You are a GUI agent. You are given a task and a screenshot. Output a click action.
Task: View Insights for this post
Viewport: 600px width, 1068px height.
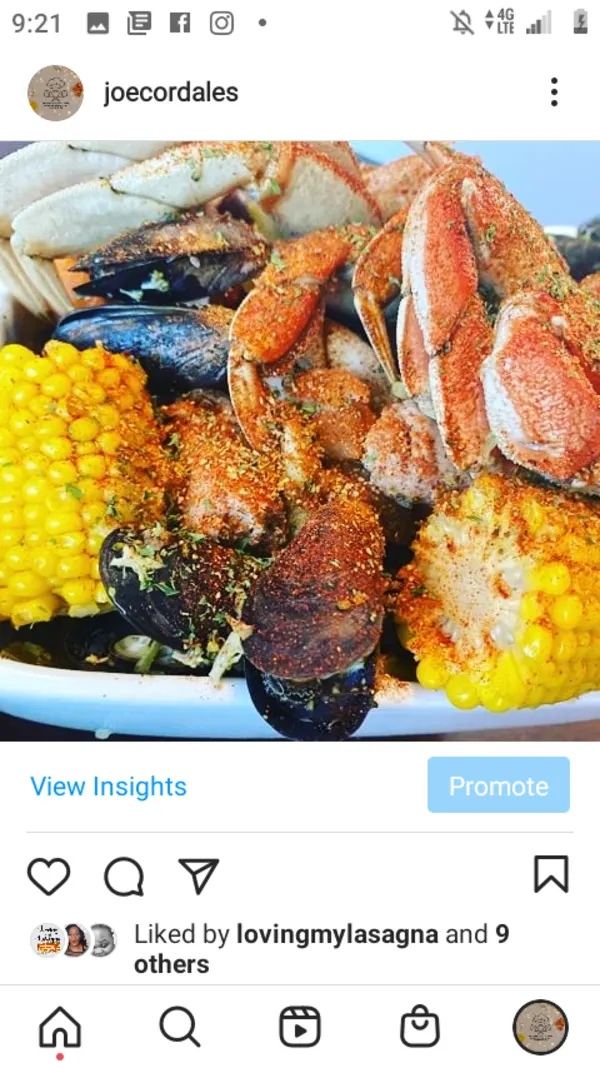point(108,786)
